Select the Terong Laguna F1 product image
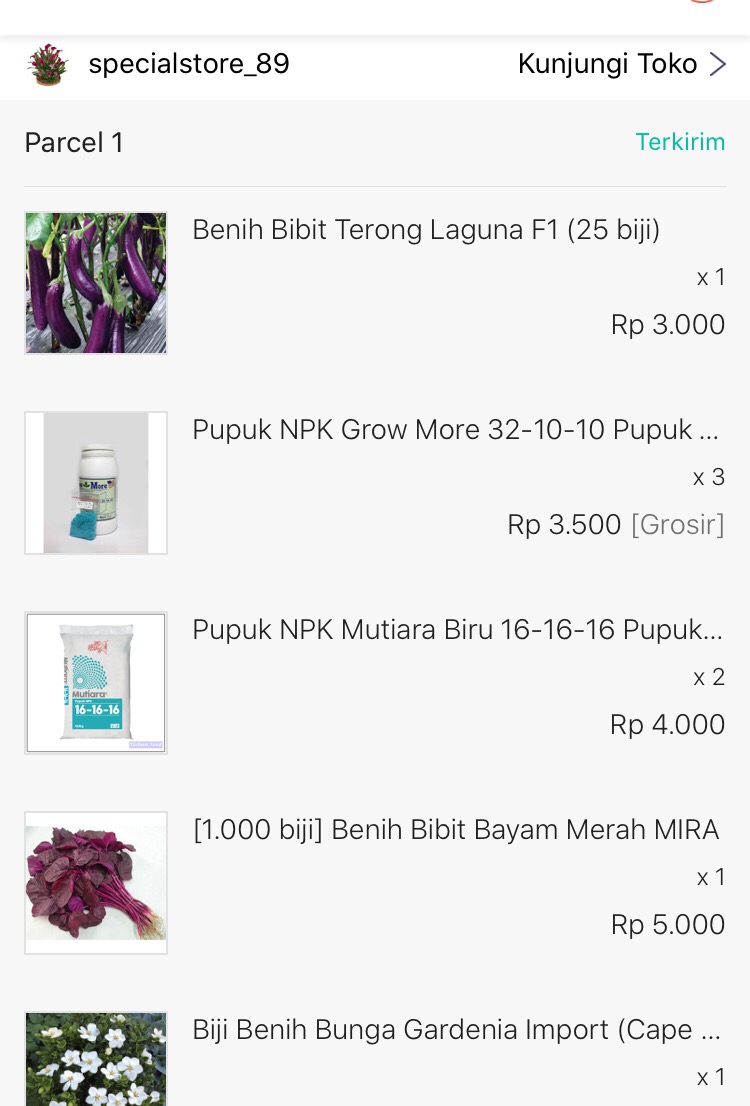Screen dimensions: 750x1106 [x=95, y=283]
